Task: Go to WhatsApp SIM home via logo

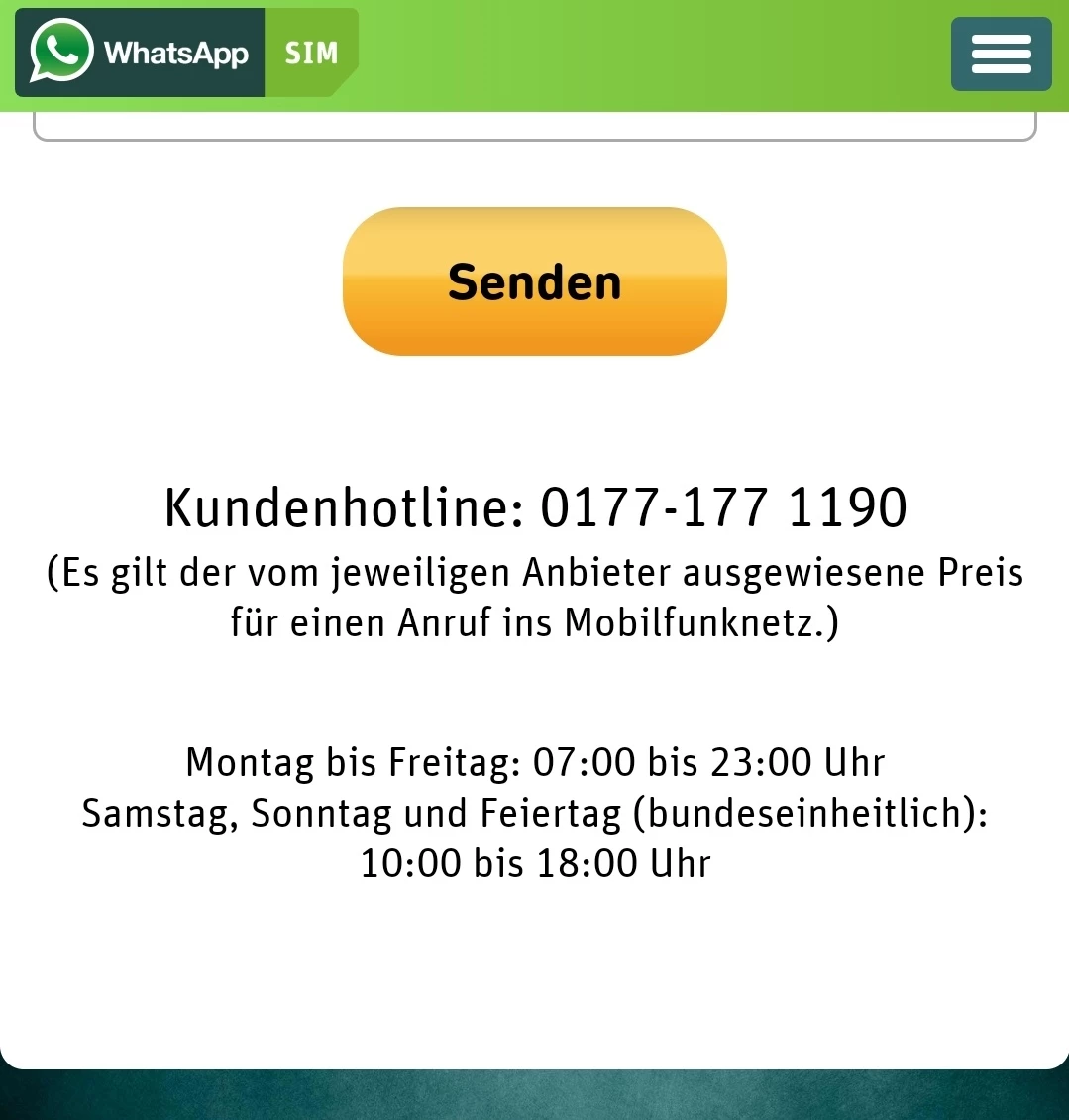Action: click(x=185, y=53)
